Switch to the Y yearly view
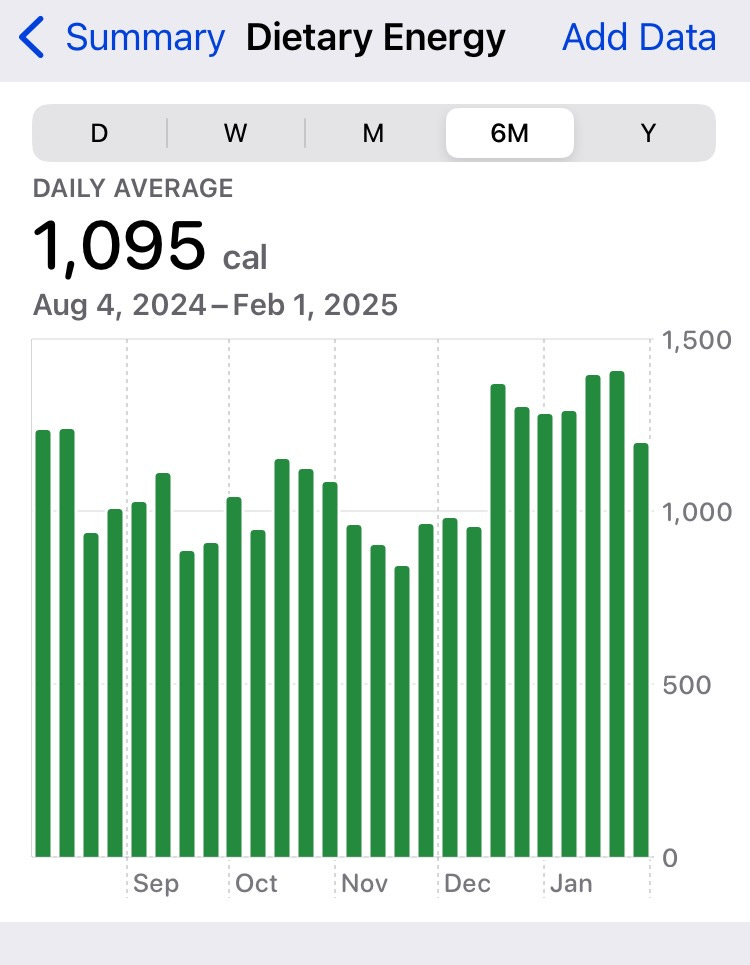Screen dimensions: 750x965 647,133
